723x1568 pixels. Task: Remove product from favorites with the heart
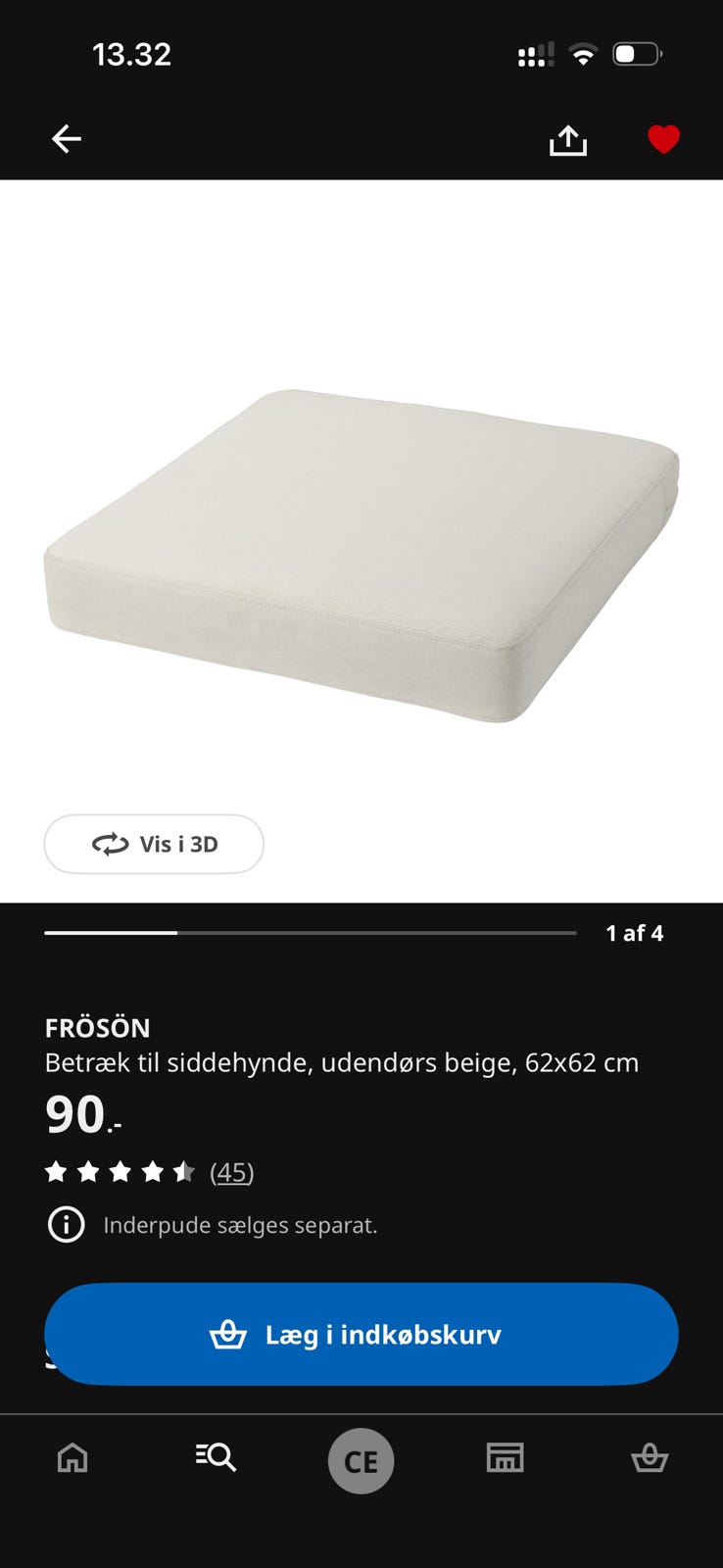tap(663, 140)
